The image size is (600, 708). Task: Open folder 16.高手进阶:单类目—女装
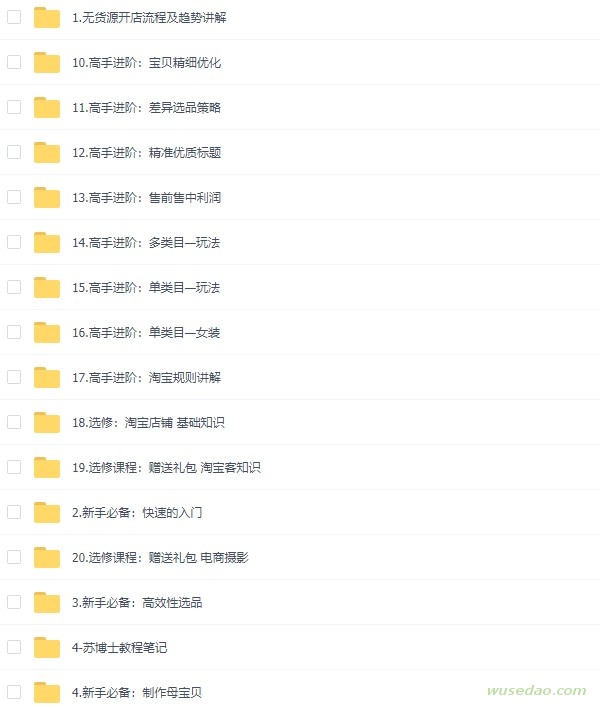[146, 332]
